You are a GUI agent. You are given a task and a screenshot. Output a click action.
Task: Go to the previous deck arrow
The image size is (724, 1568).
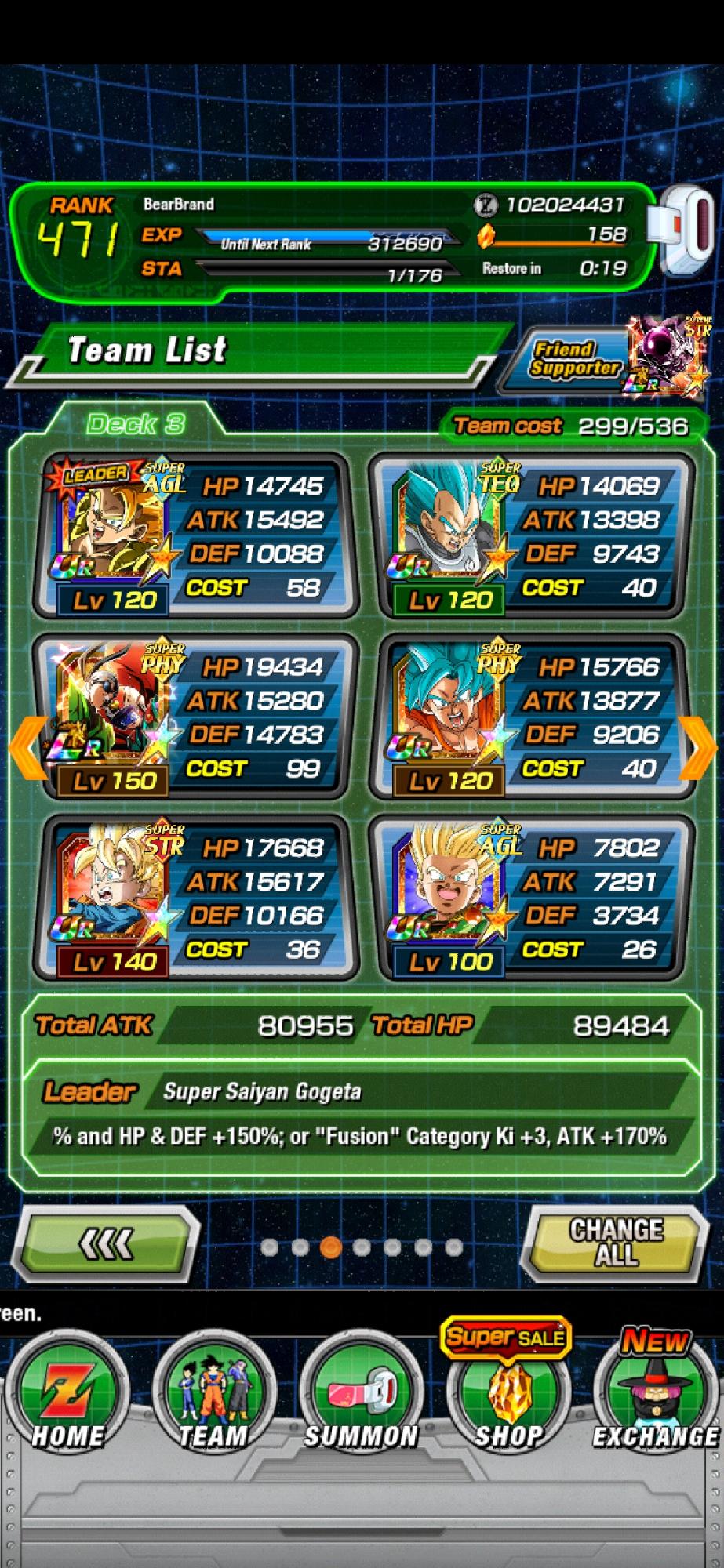coord(27,747)
